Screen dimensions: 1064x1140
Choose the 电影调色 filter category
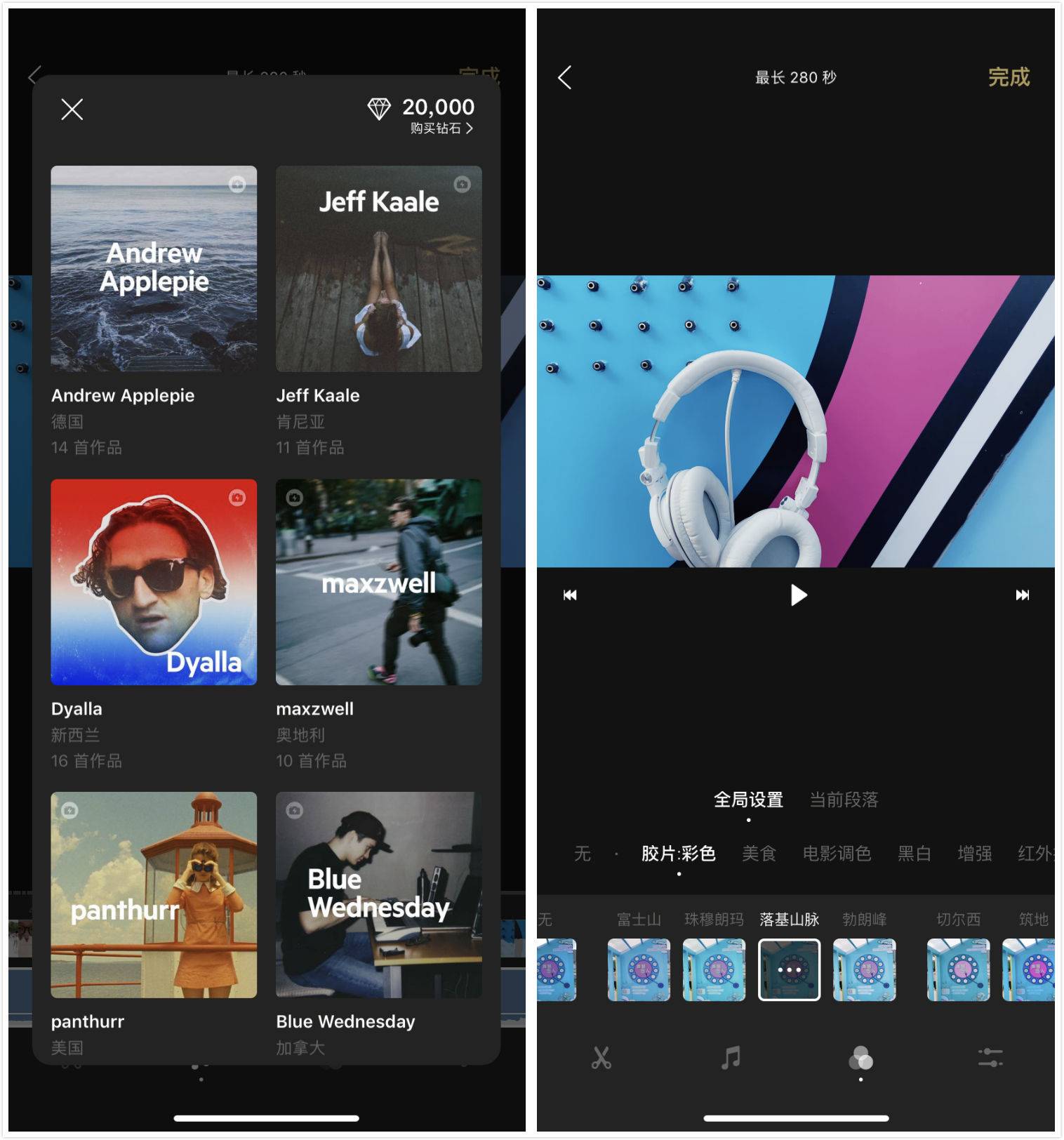[x=837, y=854]
